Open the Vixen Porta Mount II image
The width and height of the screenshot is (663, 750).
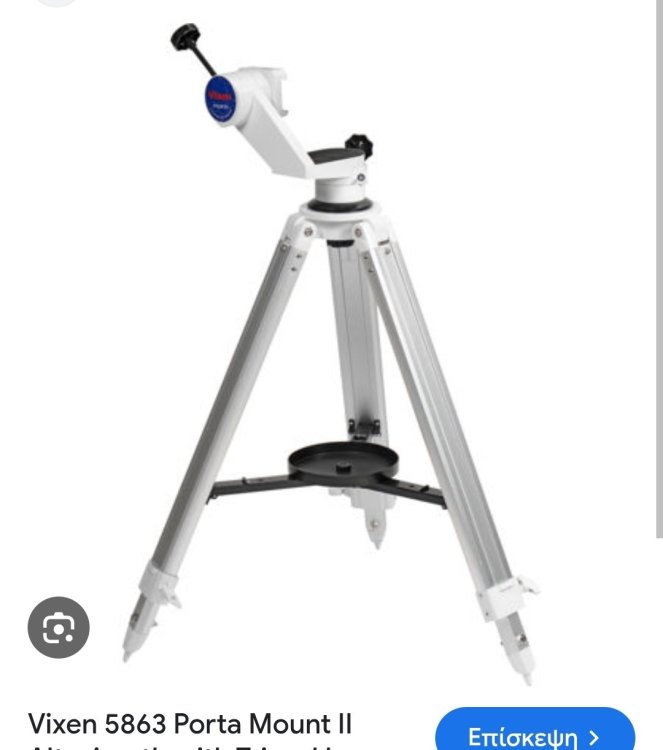point(330,340)
